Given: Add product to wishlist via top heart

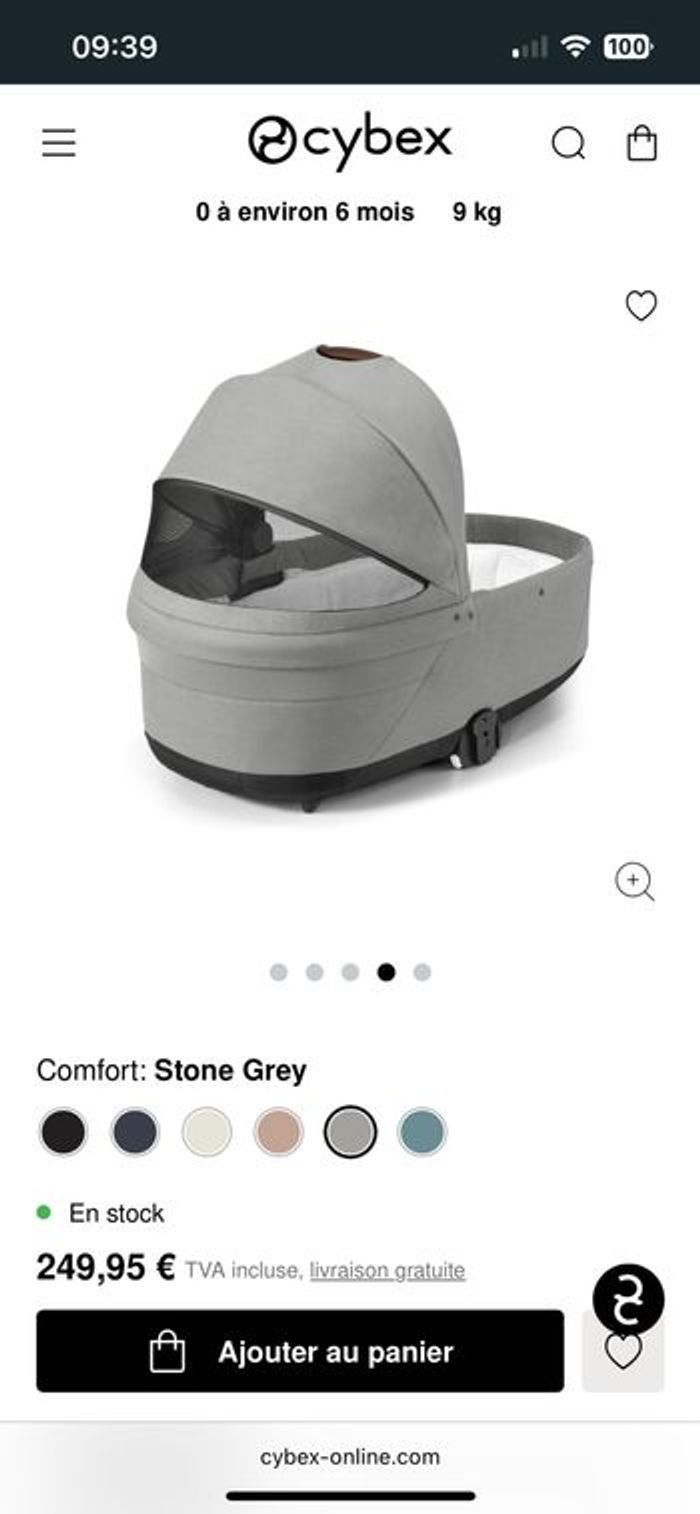Looking at the screenshot, I should (641, 305).
